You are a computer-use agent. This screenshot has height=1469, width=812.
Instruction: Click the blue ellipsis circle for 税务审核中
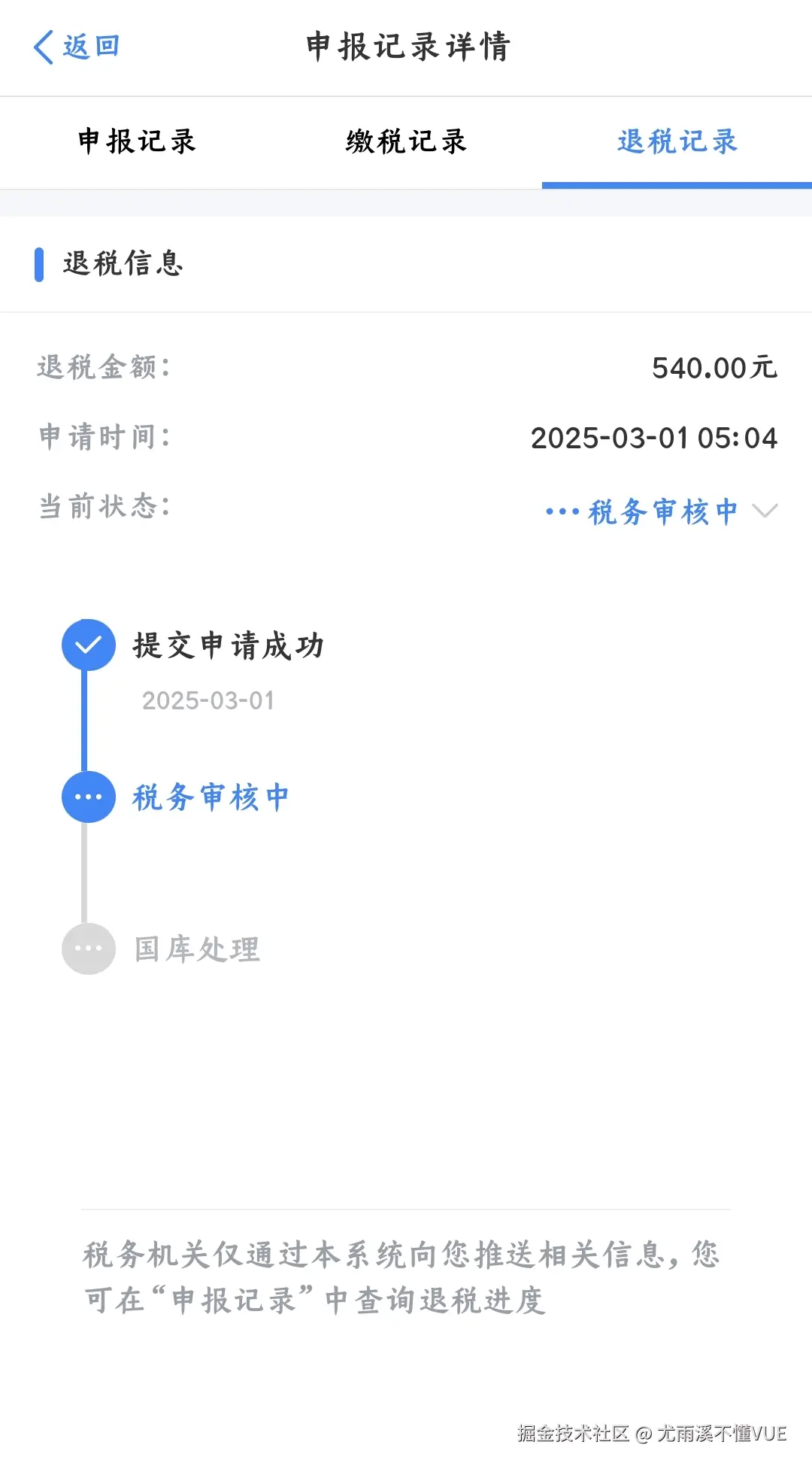(88, 797)
